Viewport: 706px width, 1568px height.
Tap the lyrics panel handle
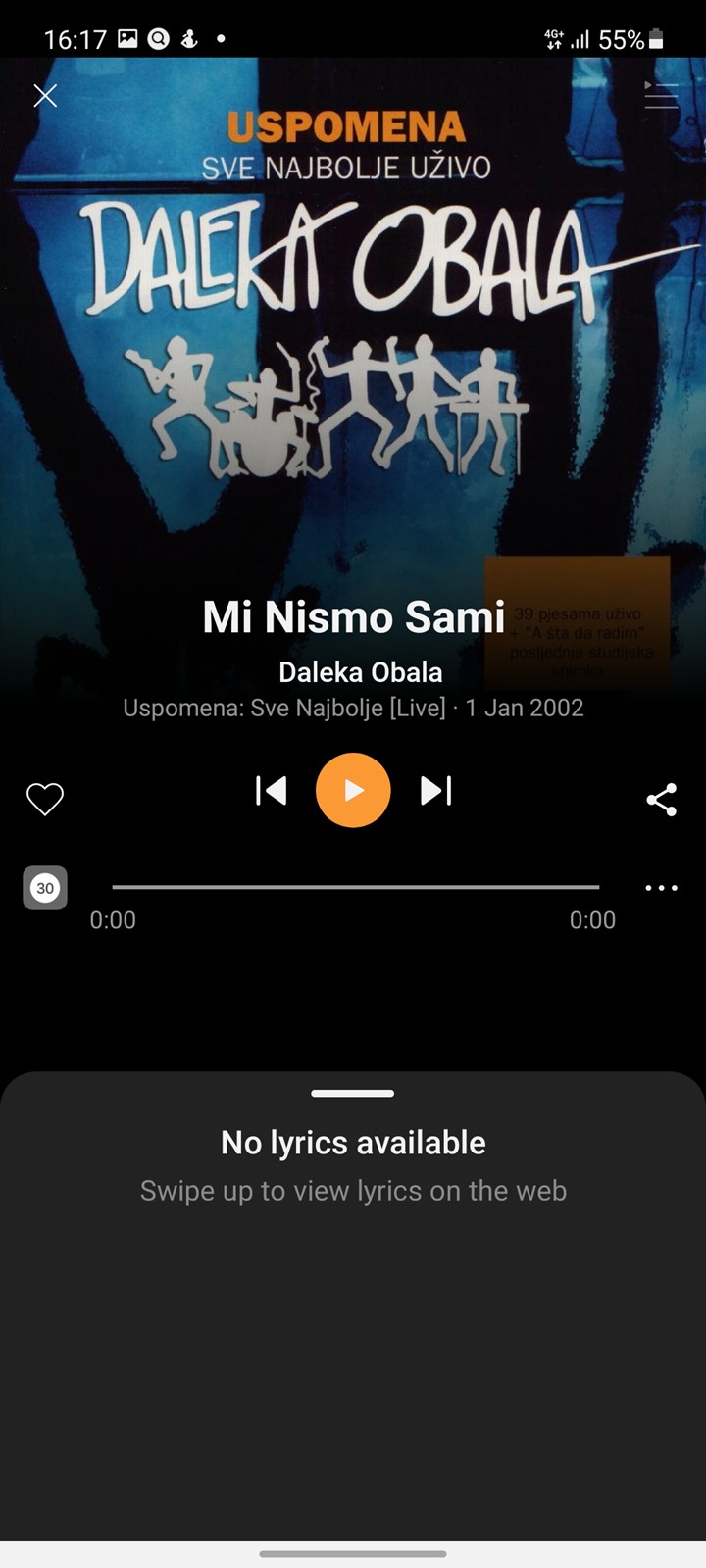pyautogui.click(x=353, y=1093)
